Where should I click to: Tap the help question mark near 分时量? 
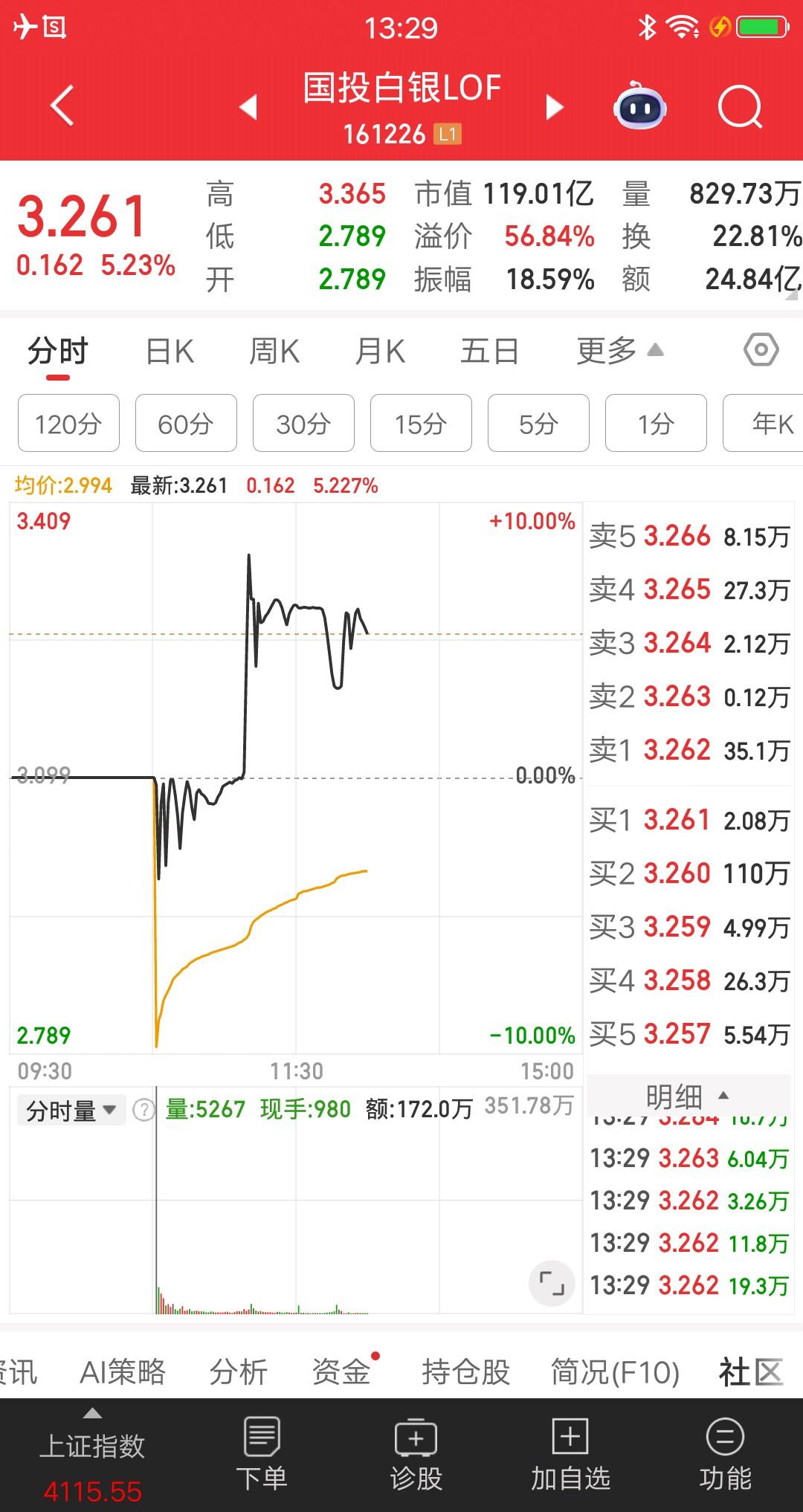[143, 1111]
